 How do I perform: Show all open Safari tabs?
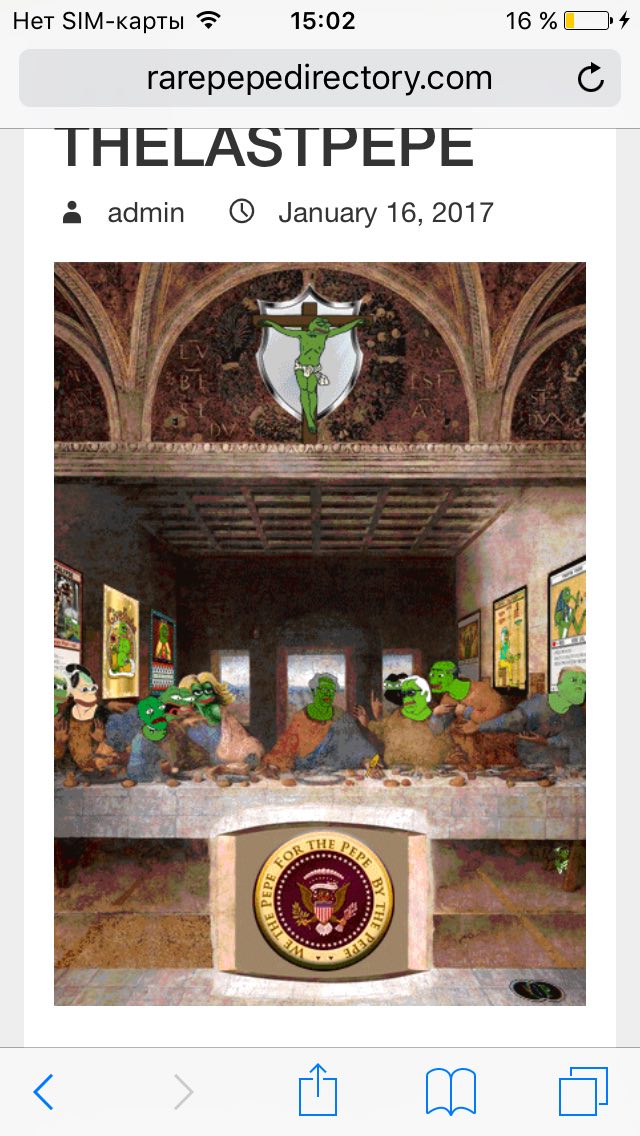coord(583,1091)
